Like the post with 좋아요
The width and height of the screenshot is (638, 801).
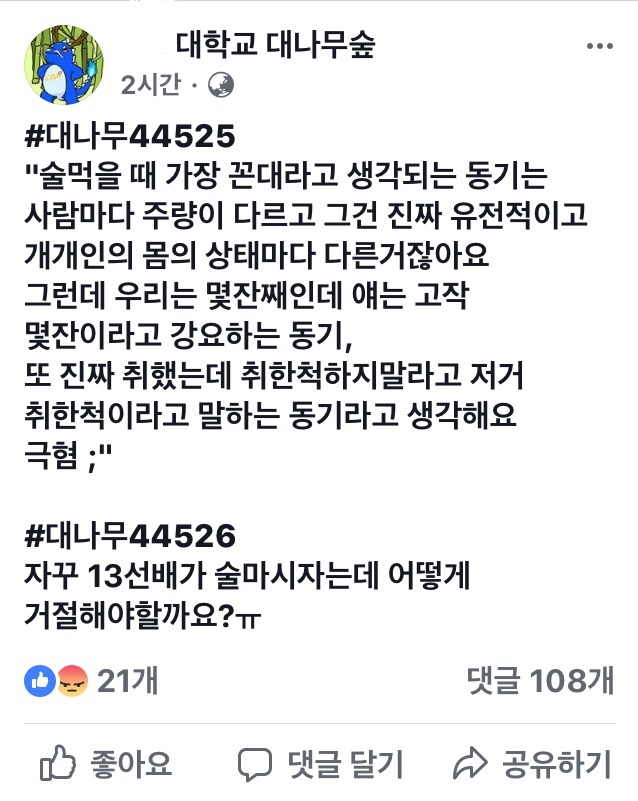tap(106, 764)
